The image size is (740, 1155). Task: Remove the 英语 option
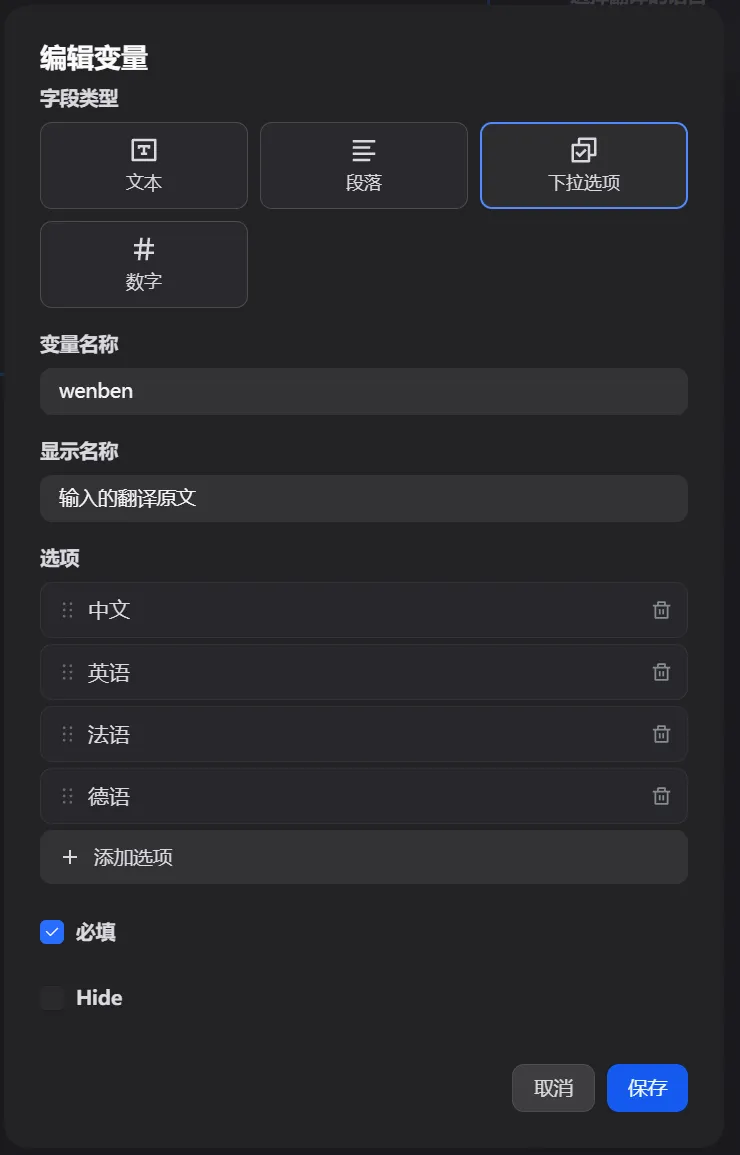tap(661, 672)
